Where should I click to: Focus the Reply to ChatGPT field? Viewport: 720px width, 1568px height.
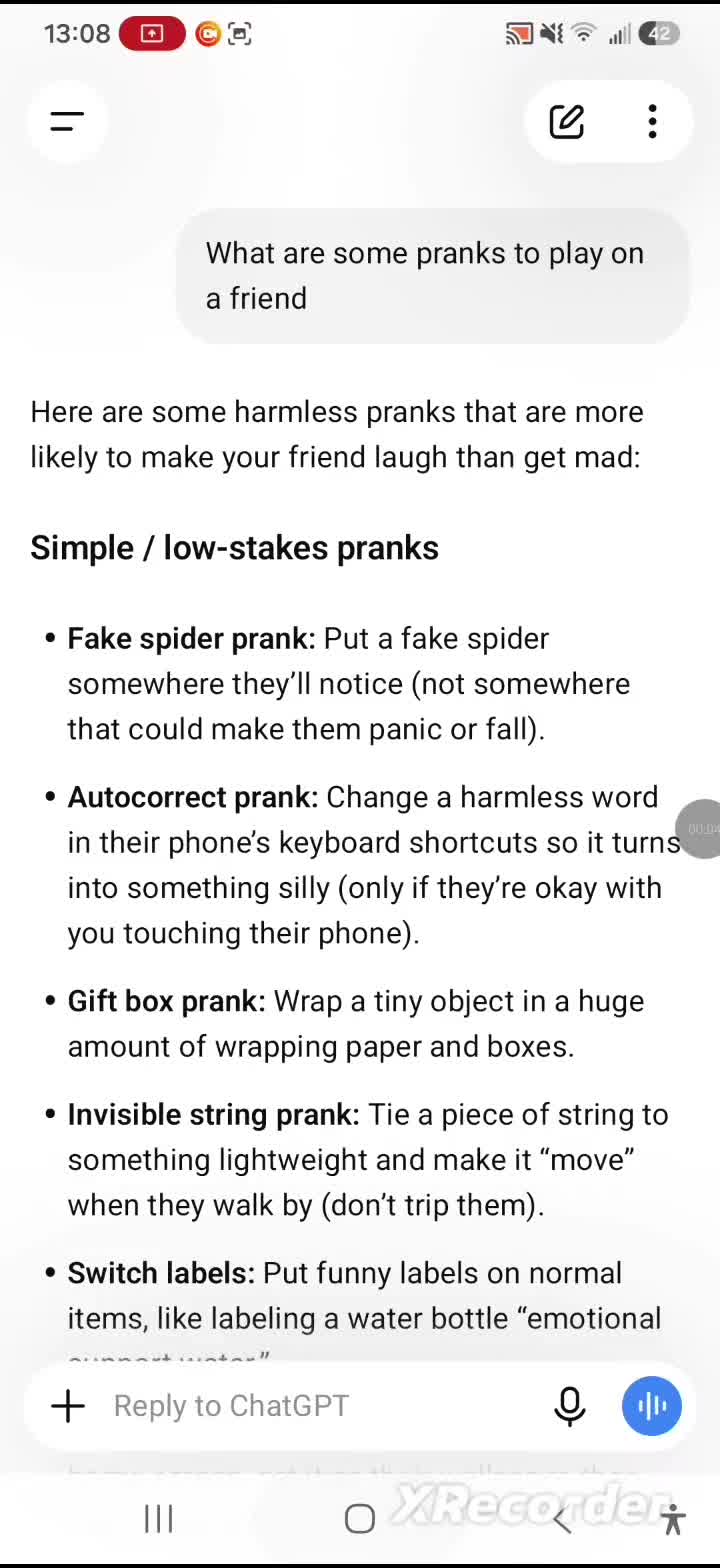[320, 1406]
